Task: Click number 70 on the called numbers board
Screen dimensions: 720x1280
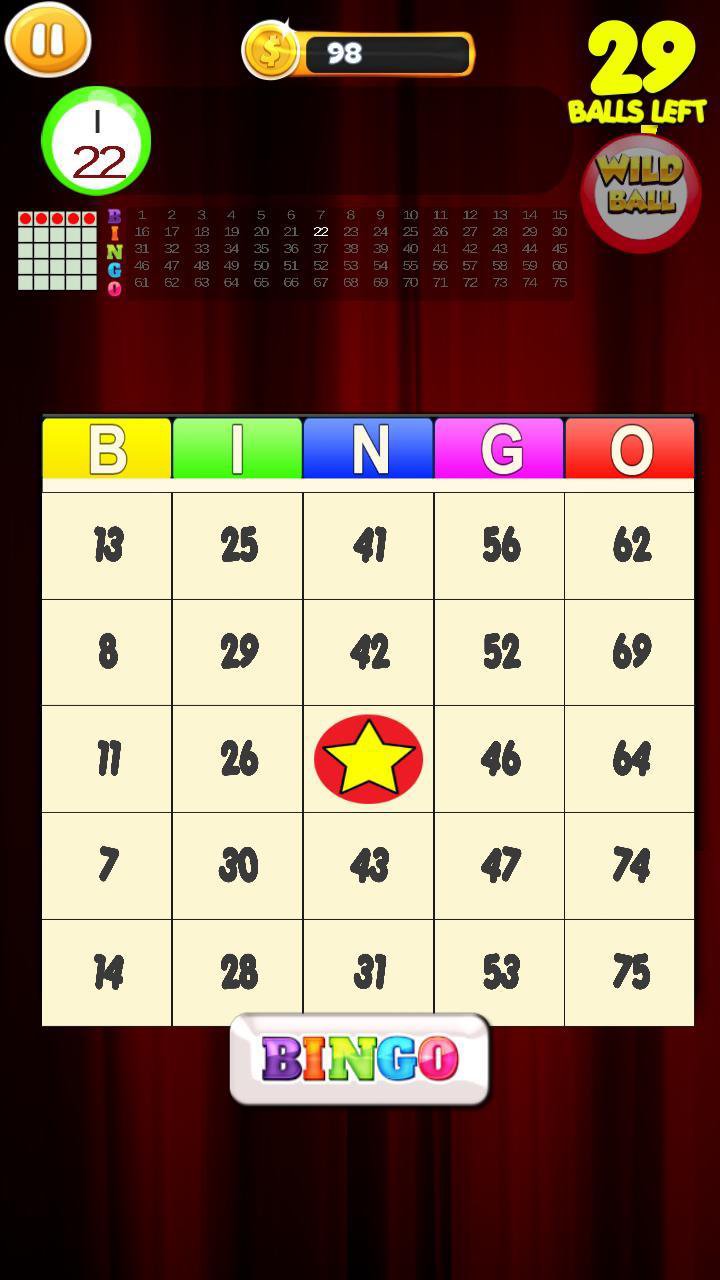Action: (409, 282)
